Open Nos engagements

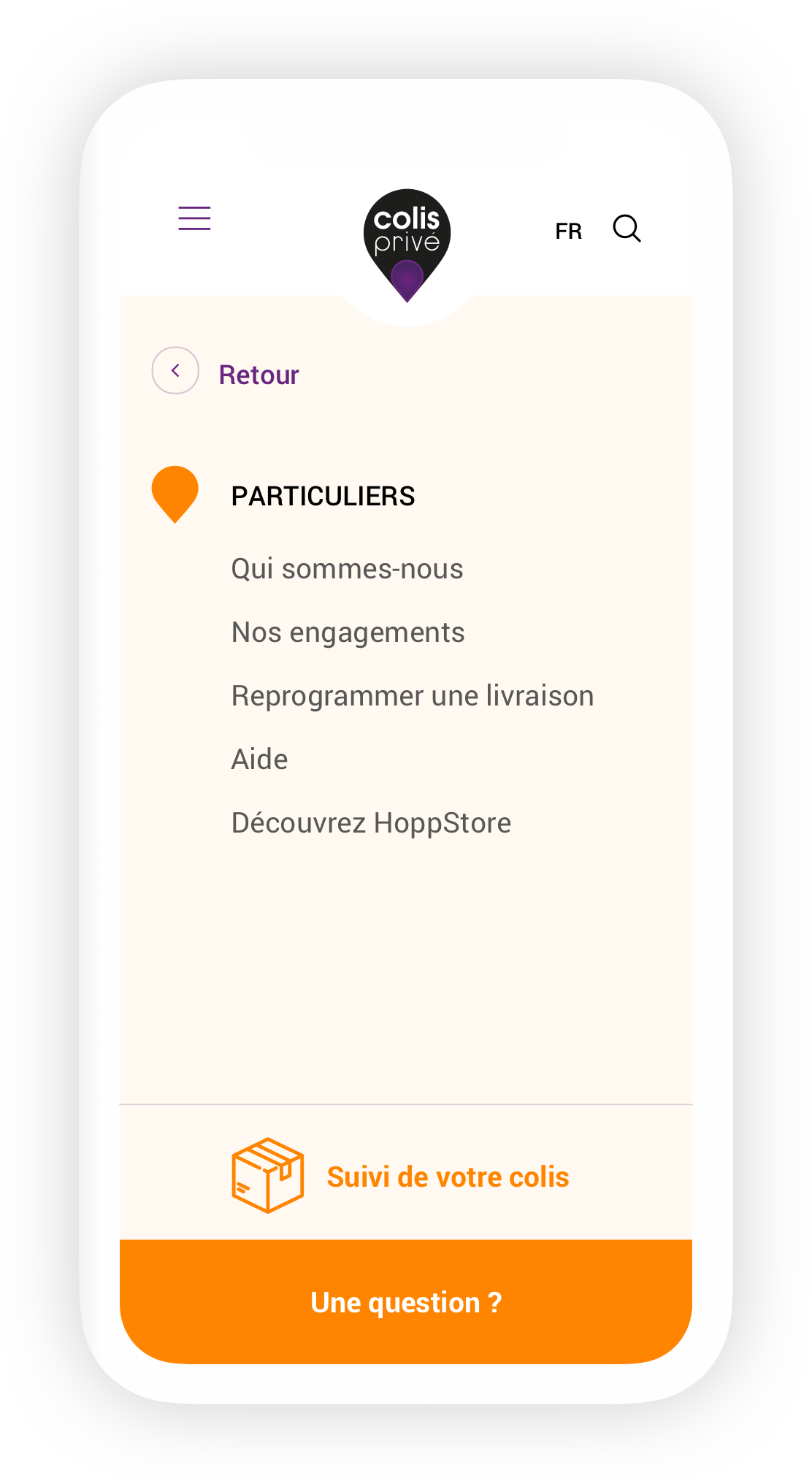coord(348,632)
